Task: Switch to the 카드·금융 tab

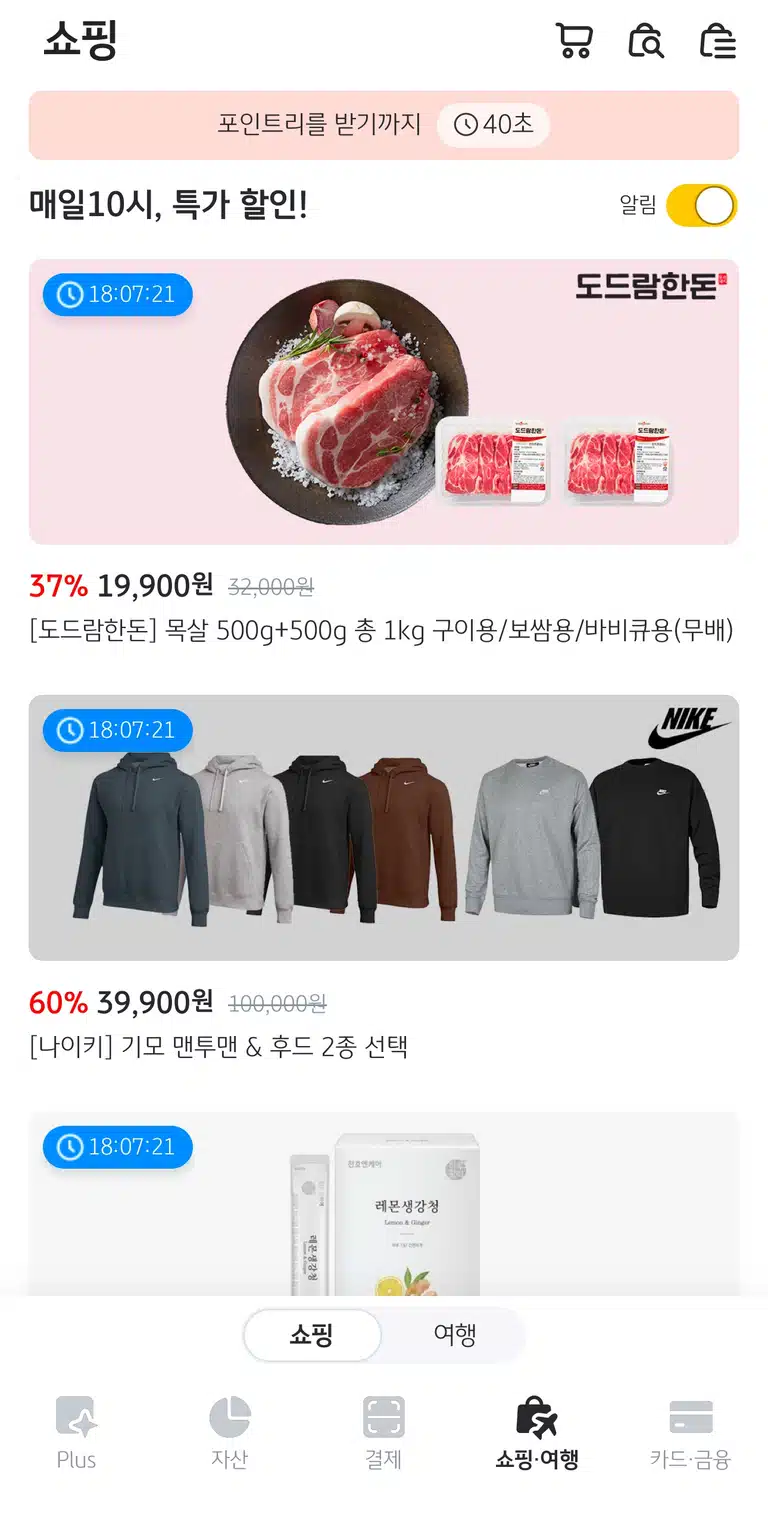Action: tap(691, 1433)
